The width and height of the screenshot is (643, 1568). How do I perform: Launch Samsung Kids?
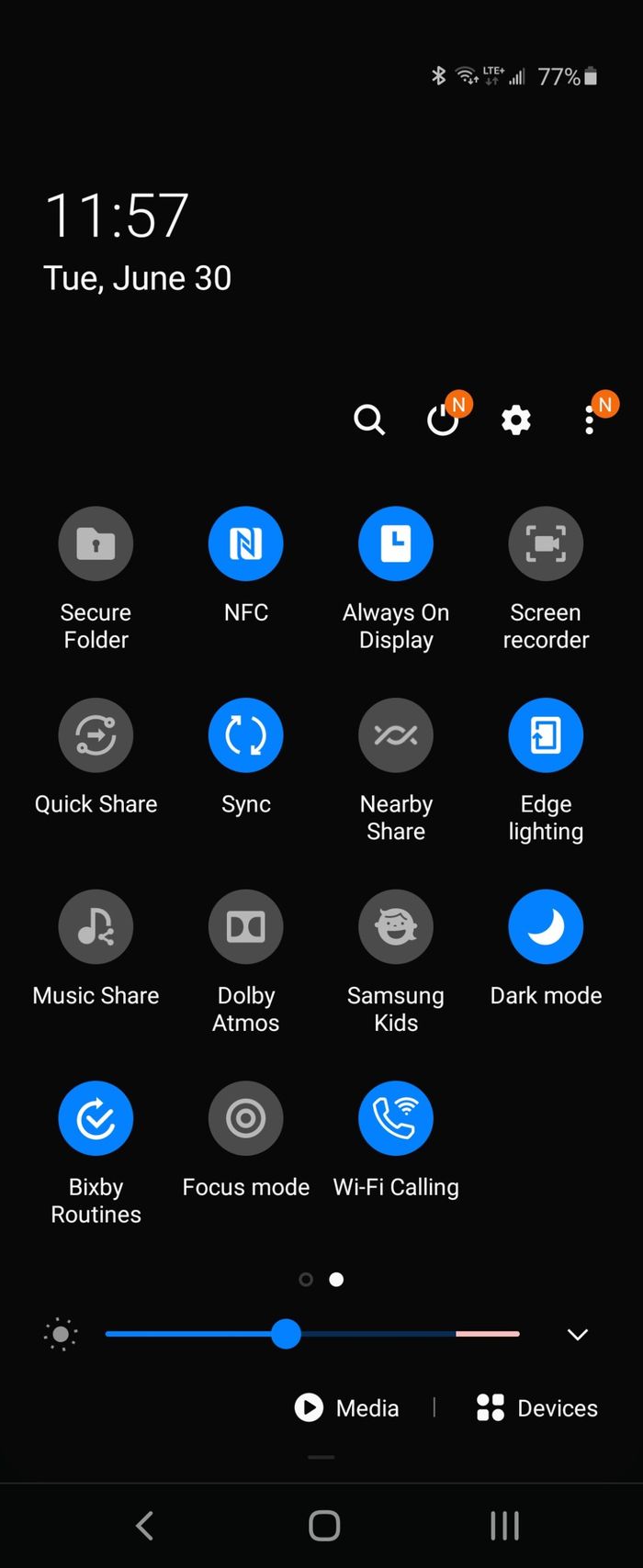click(395, 927)
